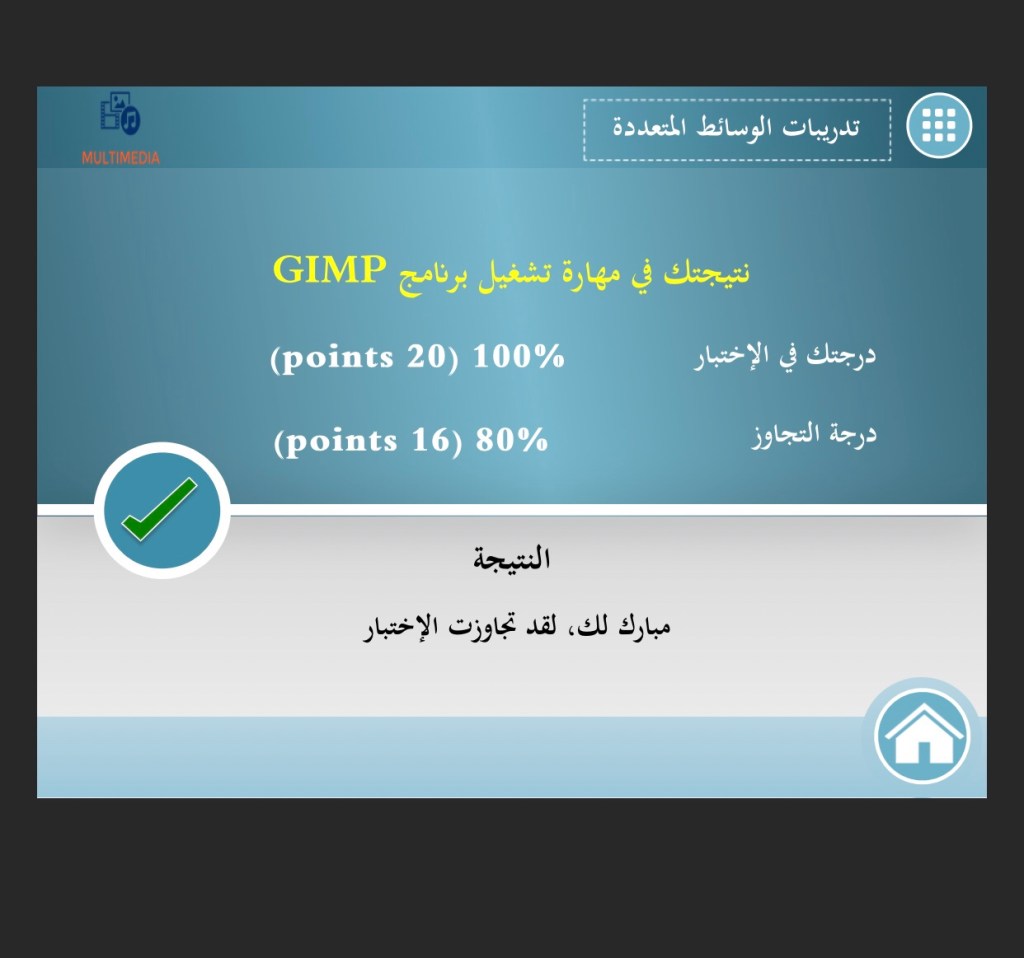1024x958 pixels.
Task: Open the grid menu icon
Action: coord(939,125)
